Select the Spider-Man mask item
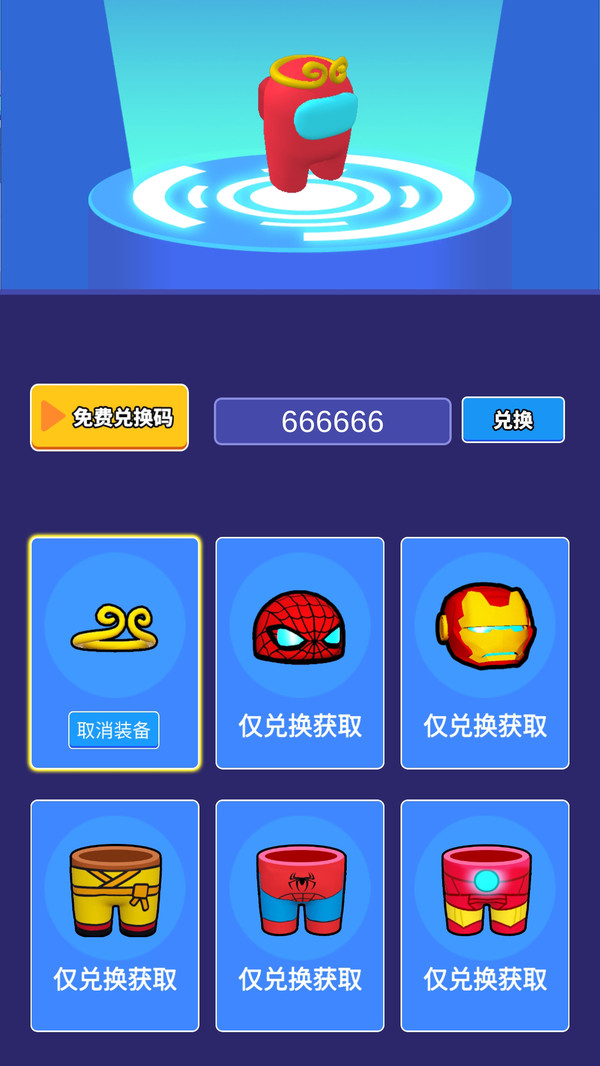Image resolution: width=600 pixels, height=1066 pixels. (300, 652)
